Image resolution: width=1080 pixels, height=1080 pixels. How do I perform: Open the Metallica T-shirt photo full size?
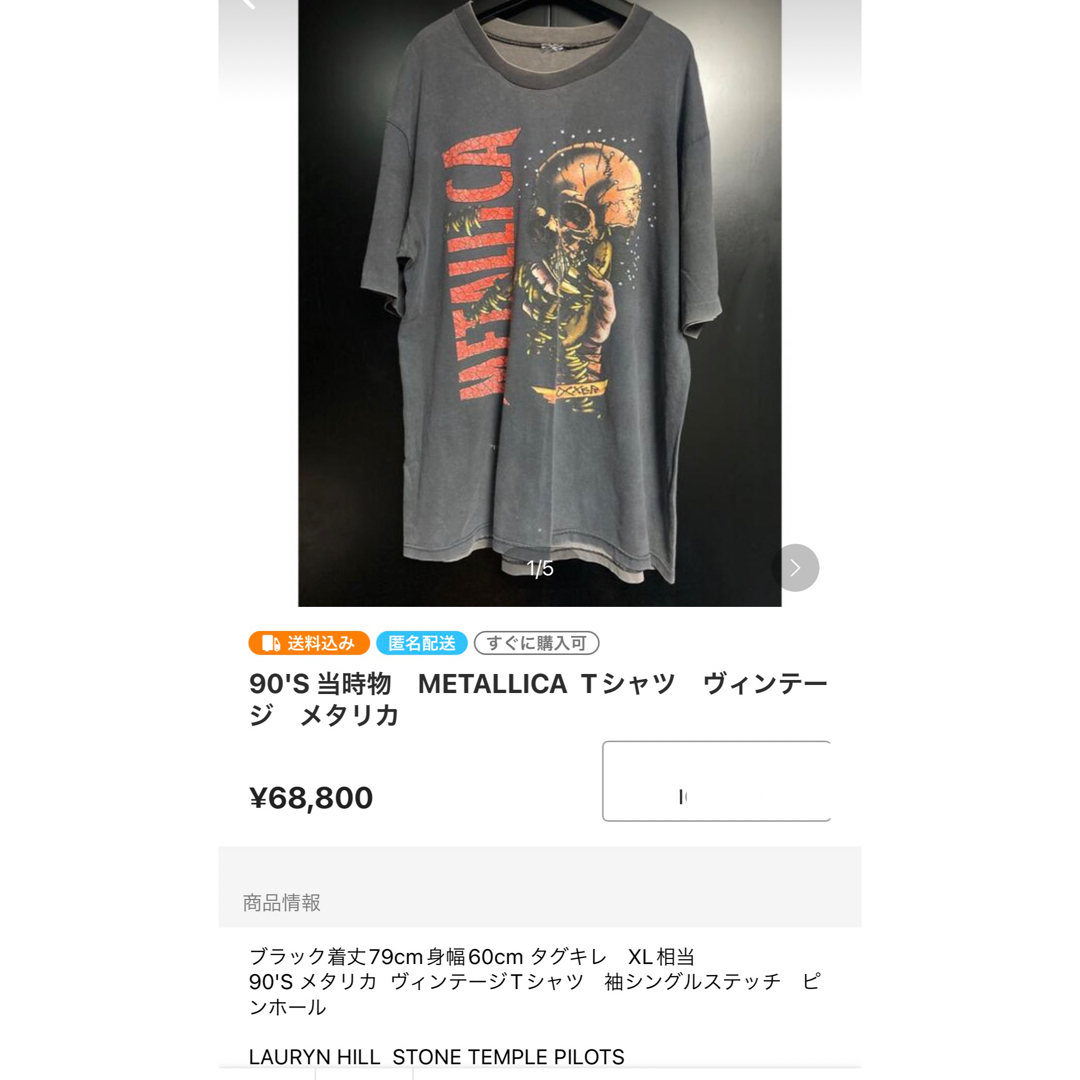pos(539,300)
